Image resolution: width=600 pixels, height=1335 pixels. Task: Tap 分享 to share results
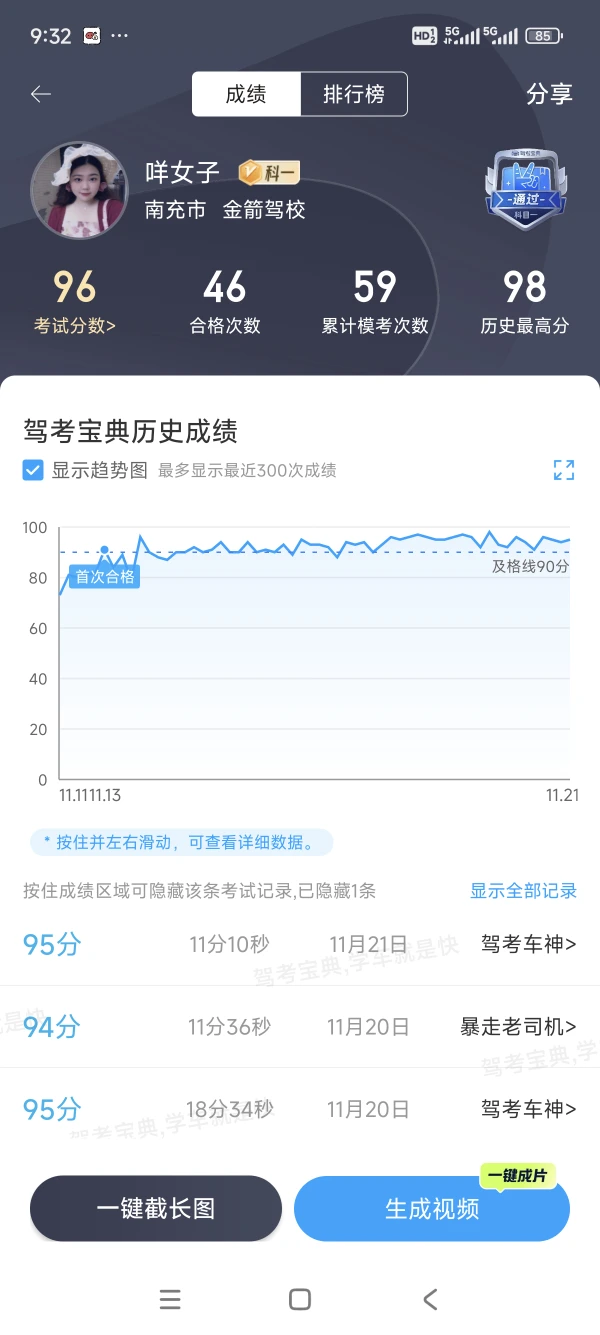[549, 95]
